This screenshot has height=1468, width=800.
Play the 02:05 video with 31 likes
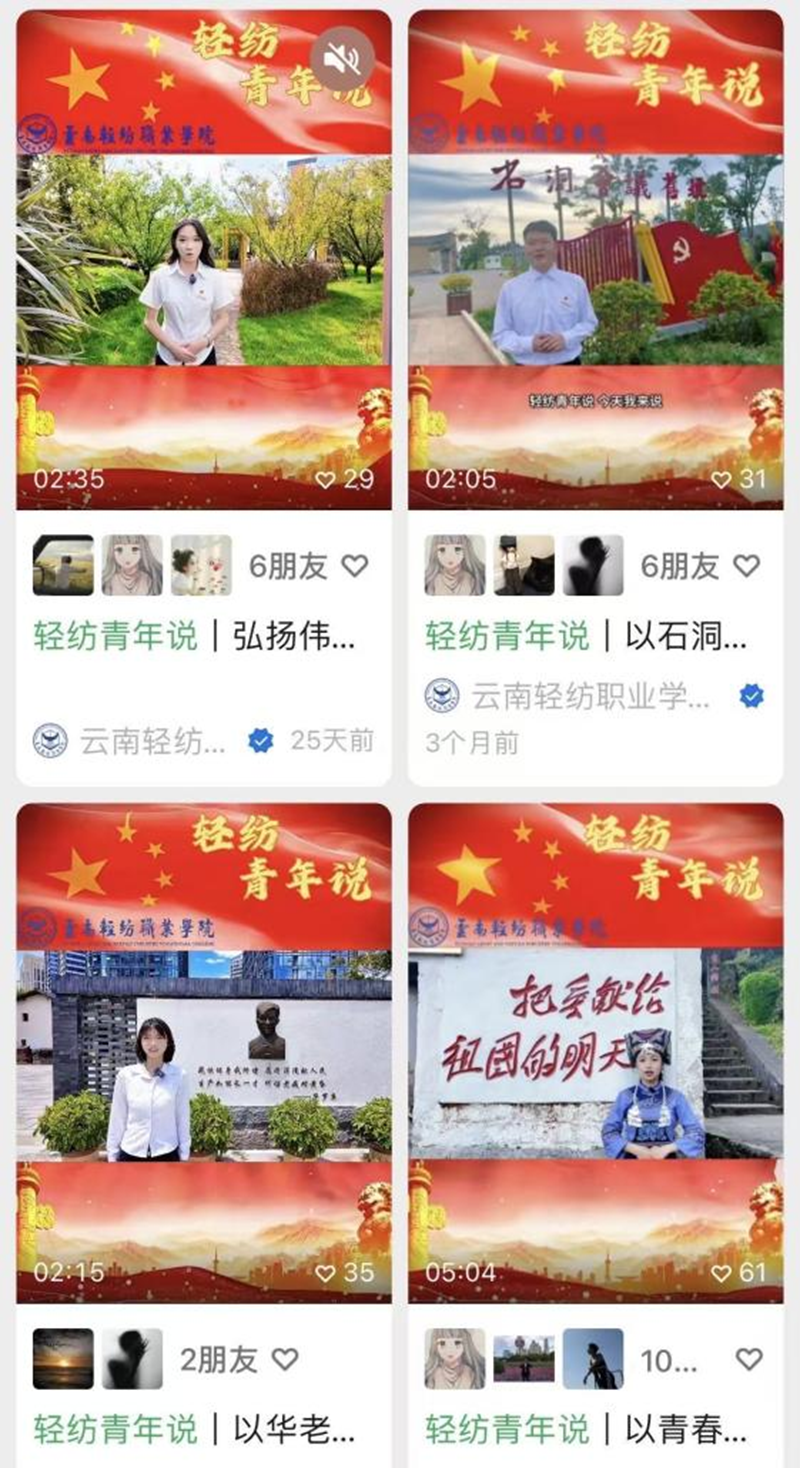click(595, 260)
